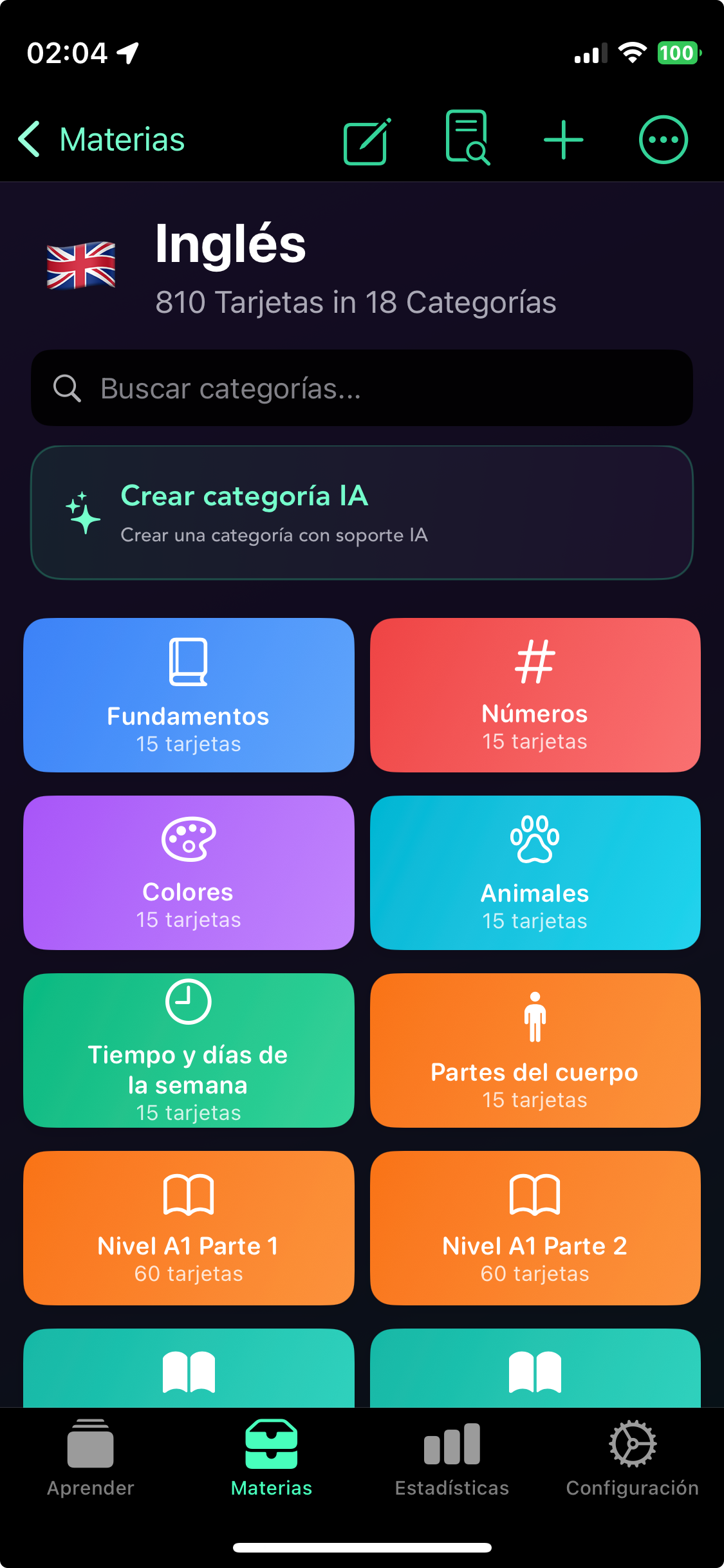Open the Nivel A1 Parte 1 category
724x1568 pixels.
click(188, 1229)
